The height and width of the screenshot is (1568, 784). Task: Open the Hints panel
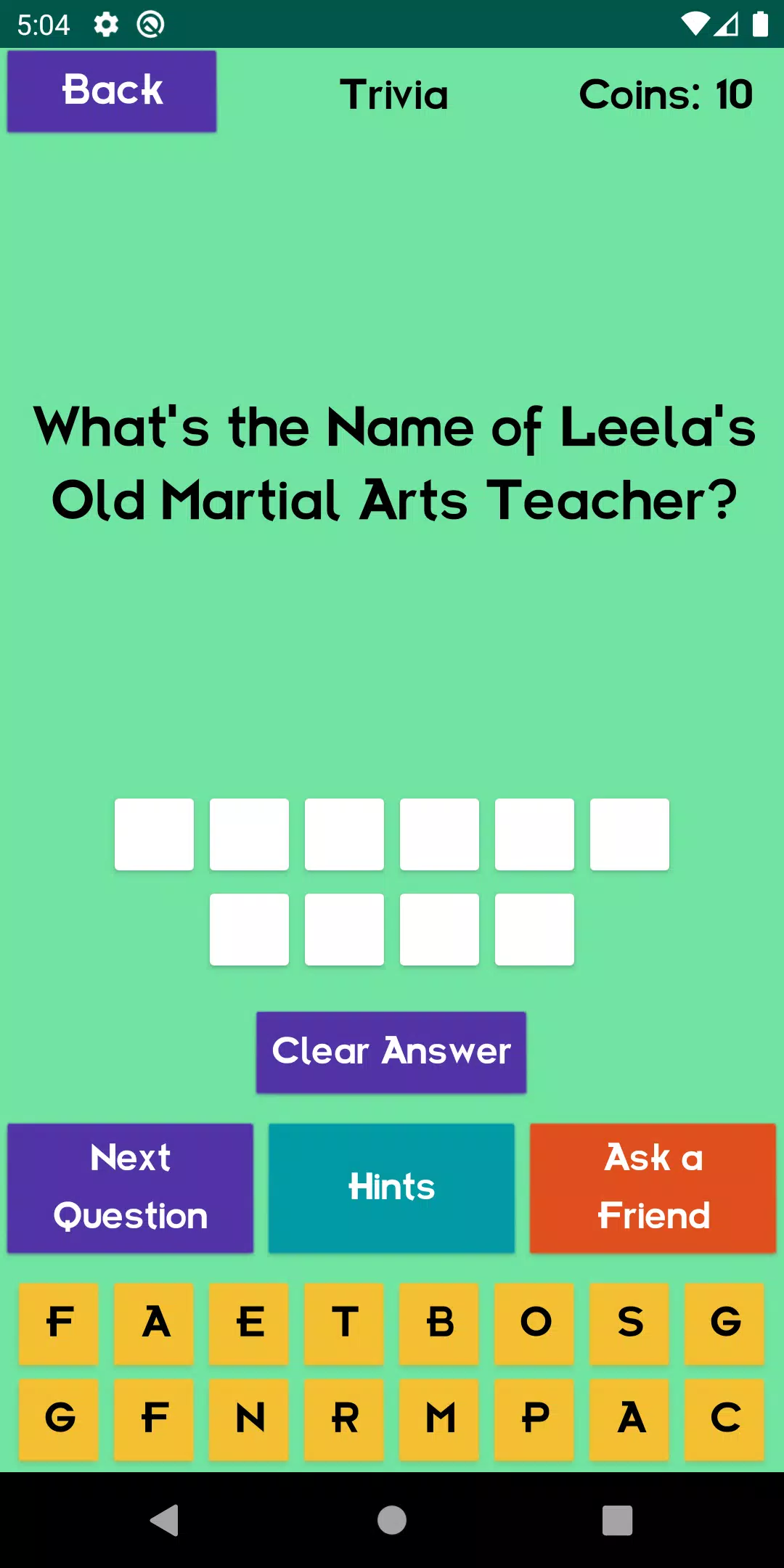click(x=391, y=1188)
